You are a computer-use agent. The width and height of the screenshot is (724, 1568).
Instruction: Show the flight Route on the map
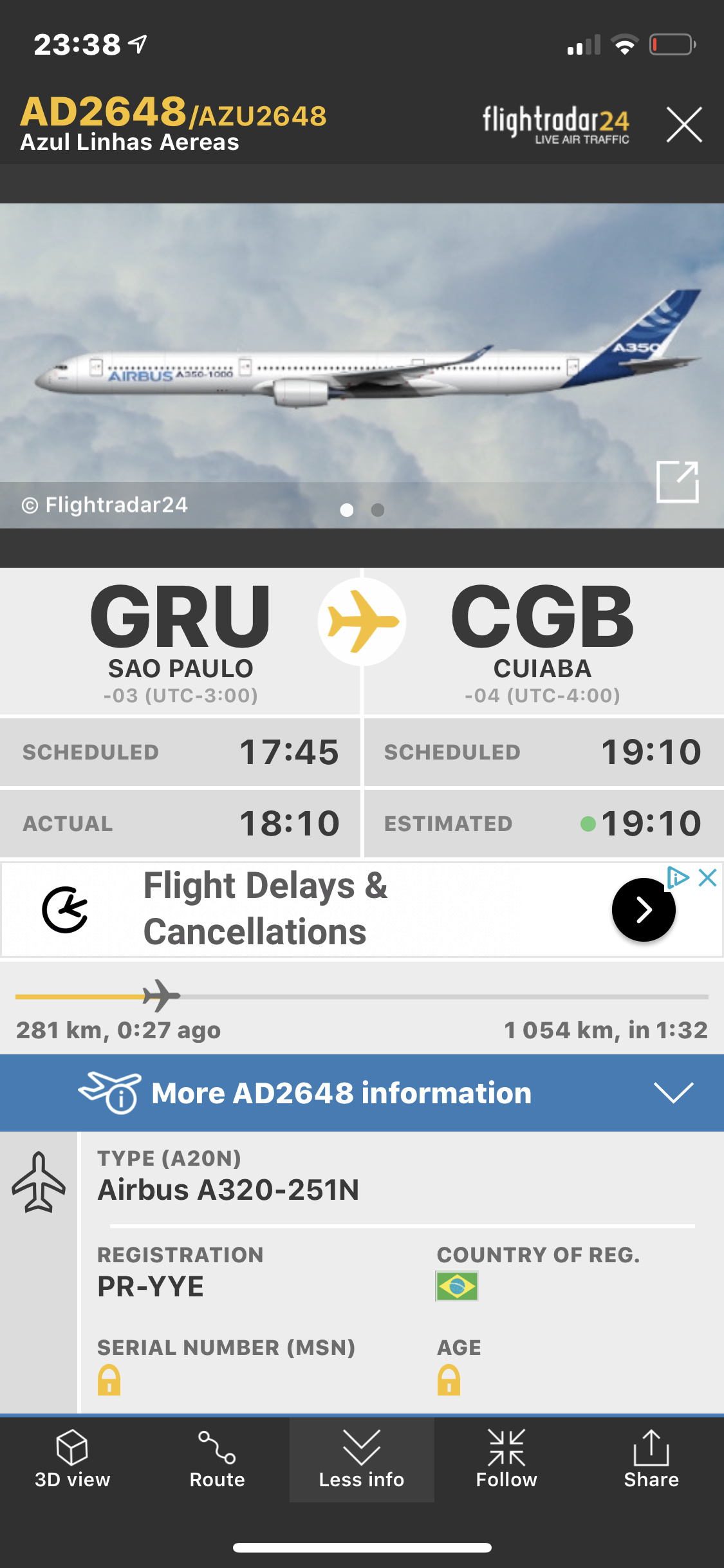point(217,1460)
